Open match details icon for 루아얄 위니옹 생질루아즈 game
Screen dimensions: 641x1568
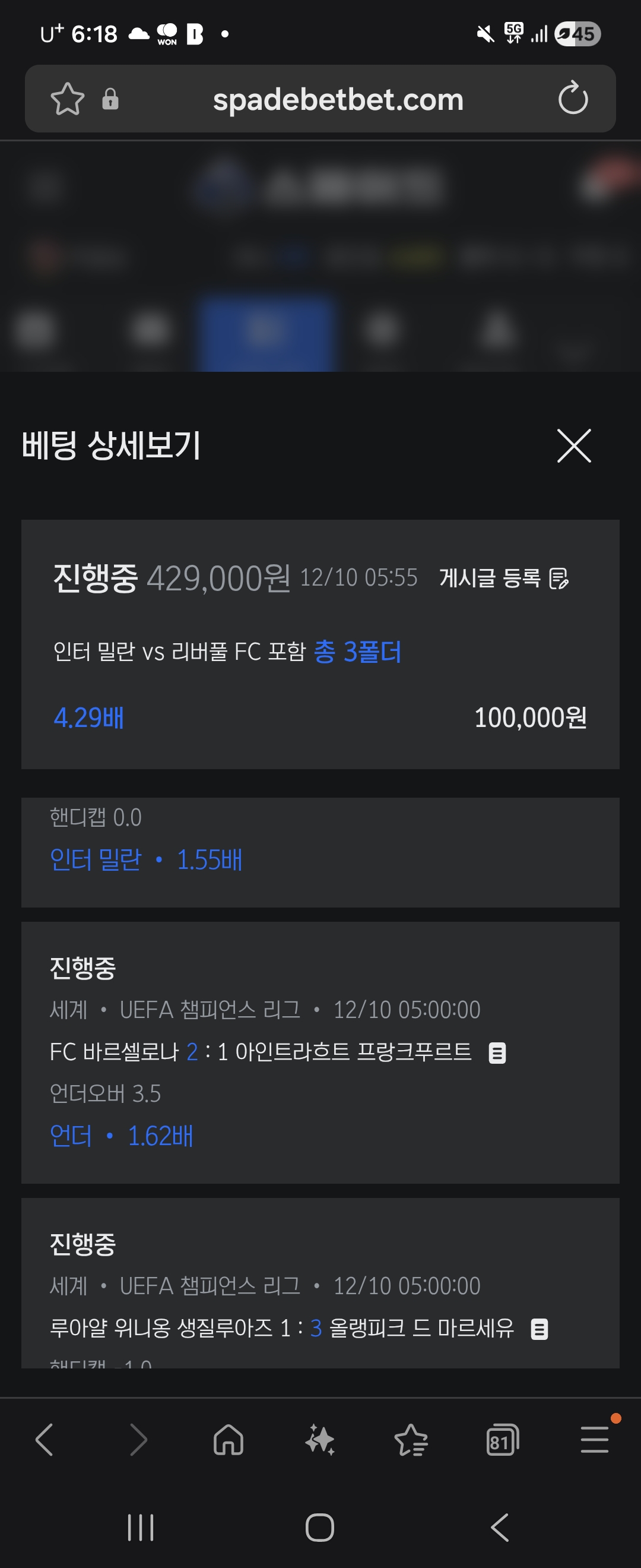coord(539,1329)
